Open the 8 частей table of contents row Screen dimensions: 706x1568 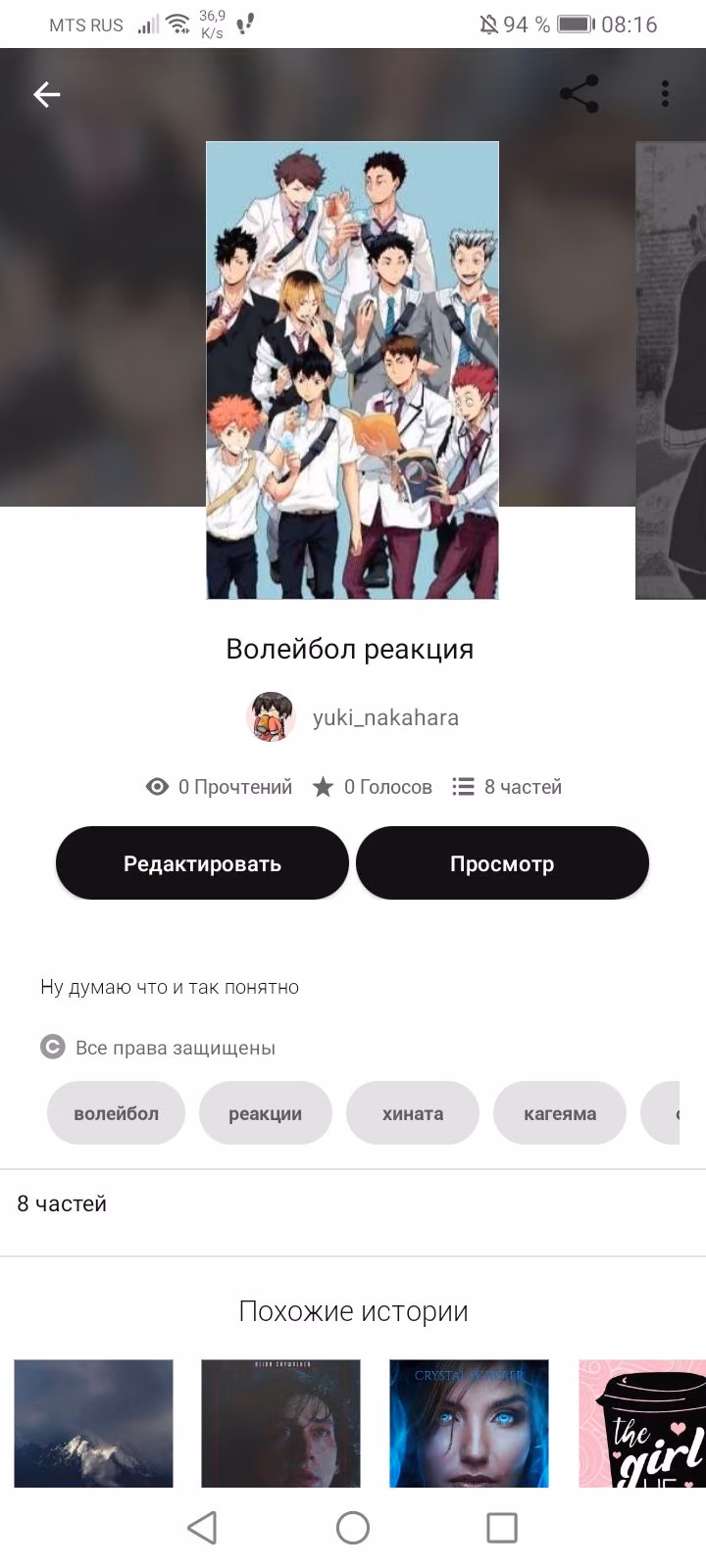(x=353, y=1203)
